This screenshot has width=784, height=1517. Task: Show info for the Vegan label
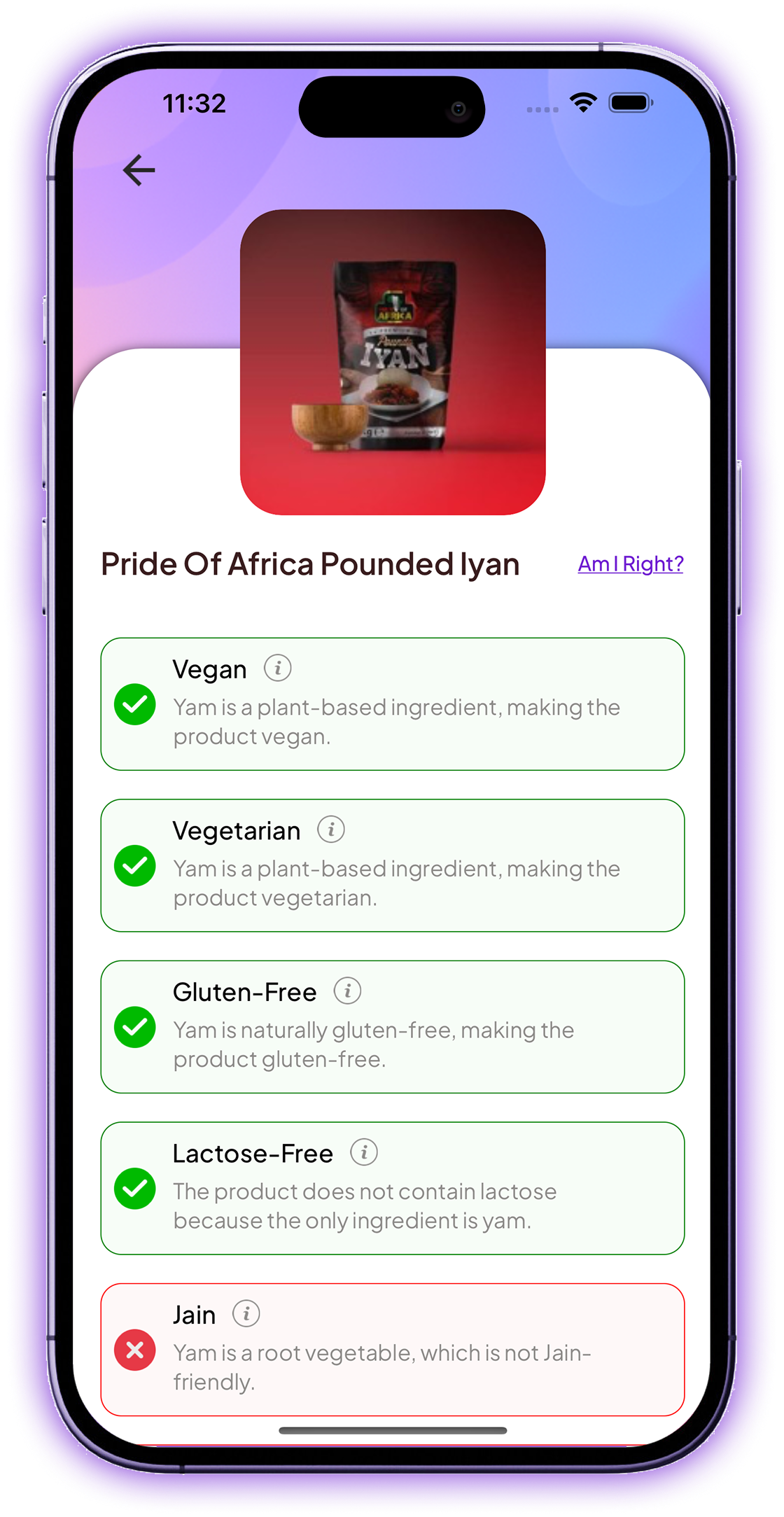[278, 669]
